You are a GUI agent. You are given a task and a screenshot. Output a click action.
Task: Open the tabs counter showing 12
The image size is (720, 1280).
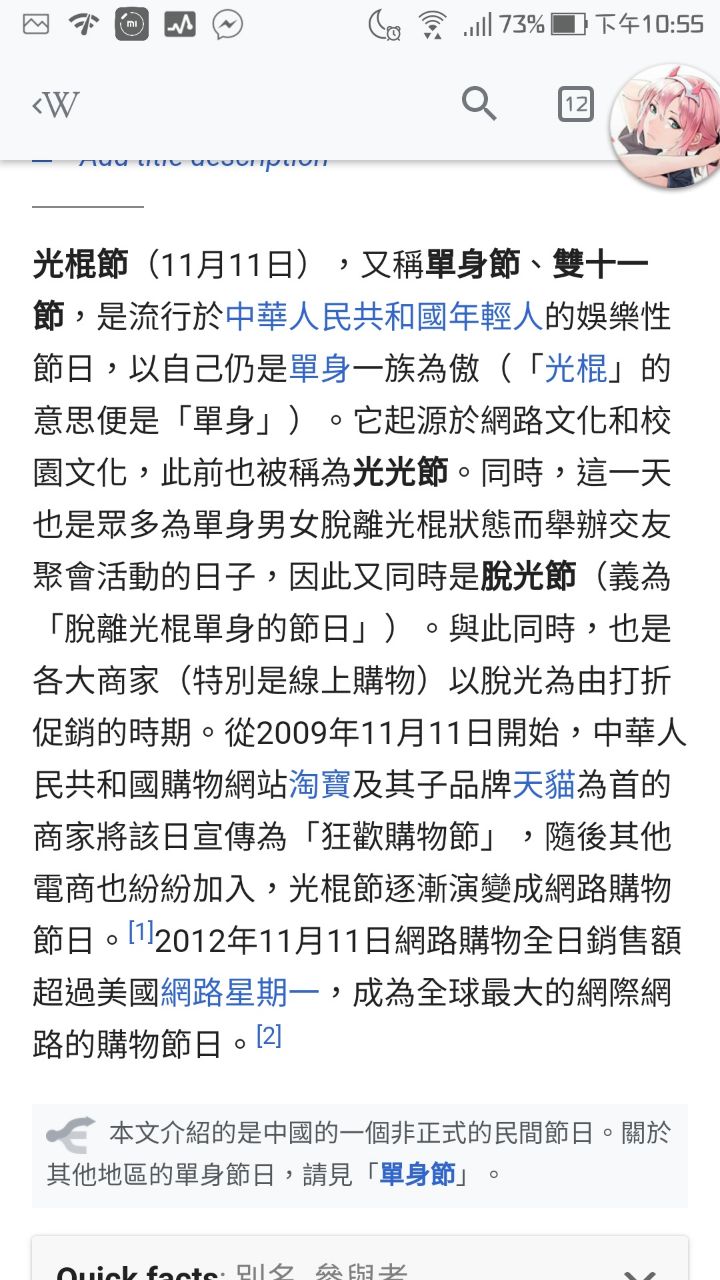click(575, 104)
